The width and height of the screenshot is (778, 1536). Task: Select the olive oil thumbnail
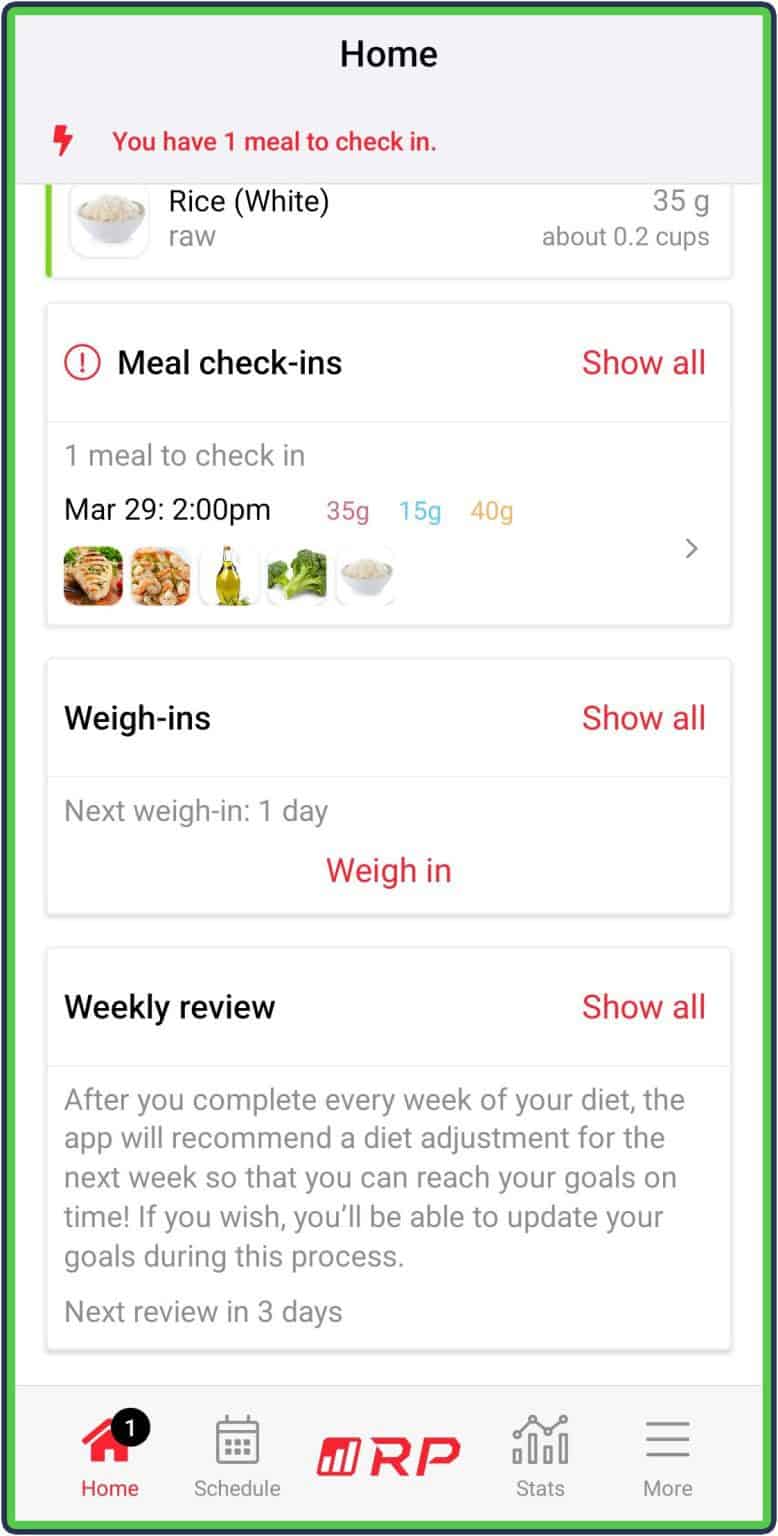coord(229,573)
